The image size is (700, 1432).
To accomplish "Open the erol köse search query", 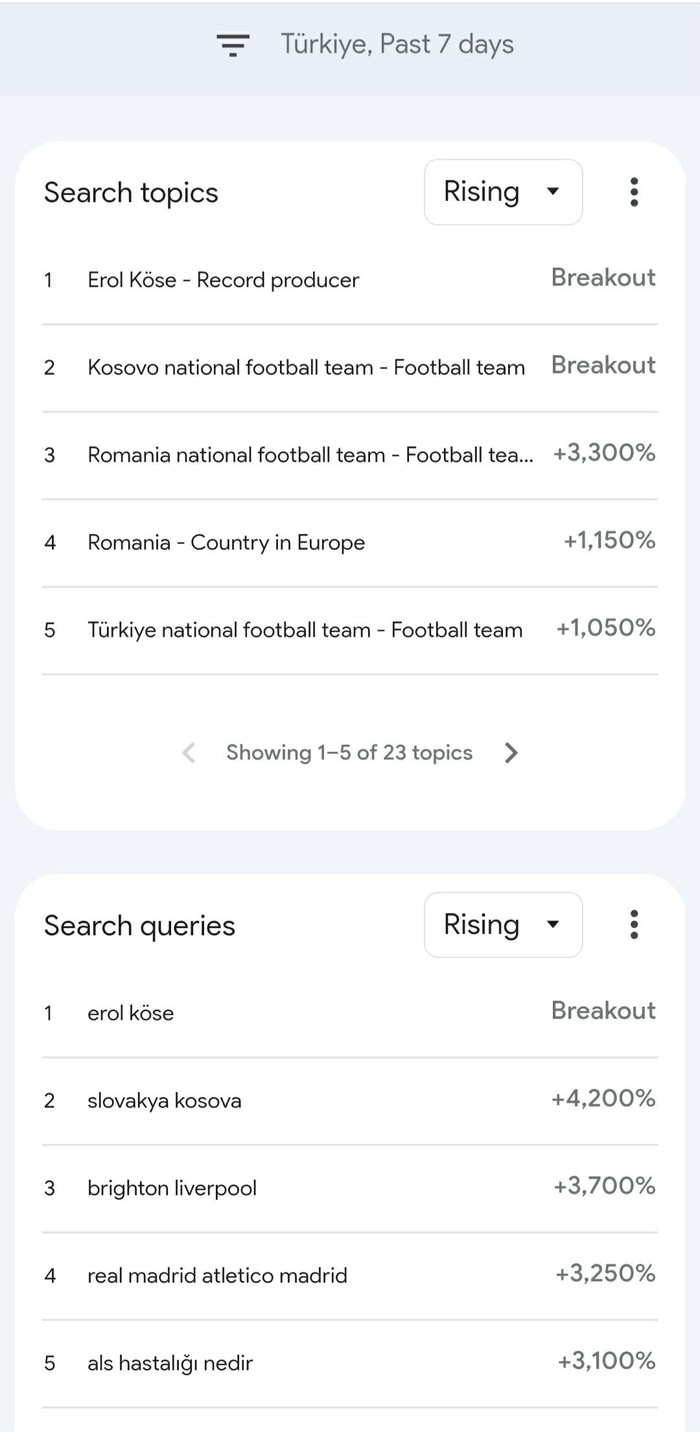I will 131,1013.
